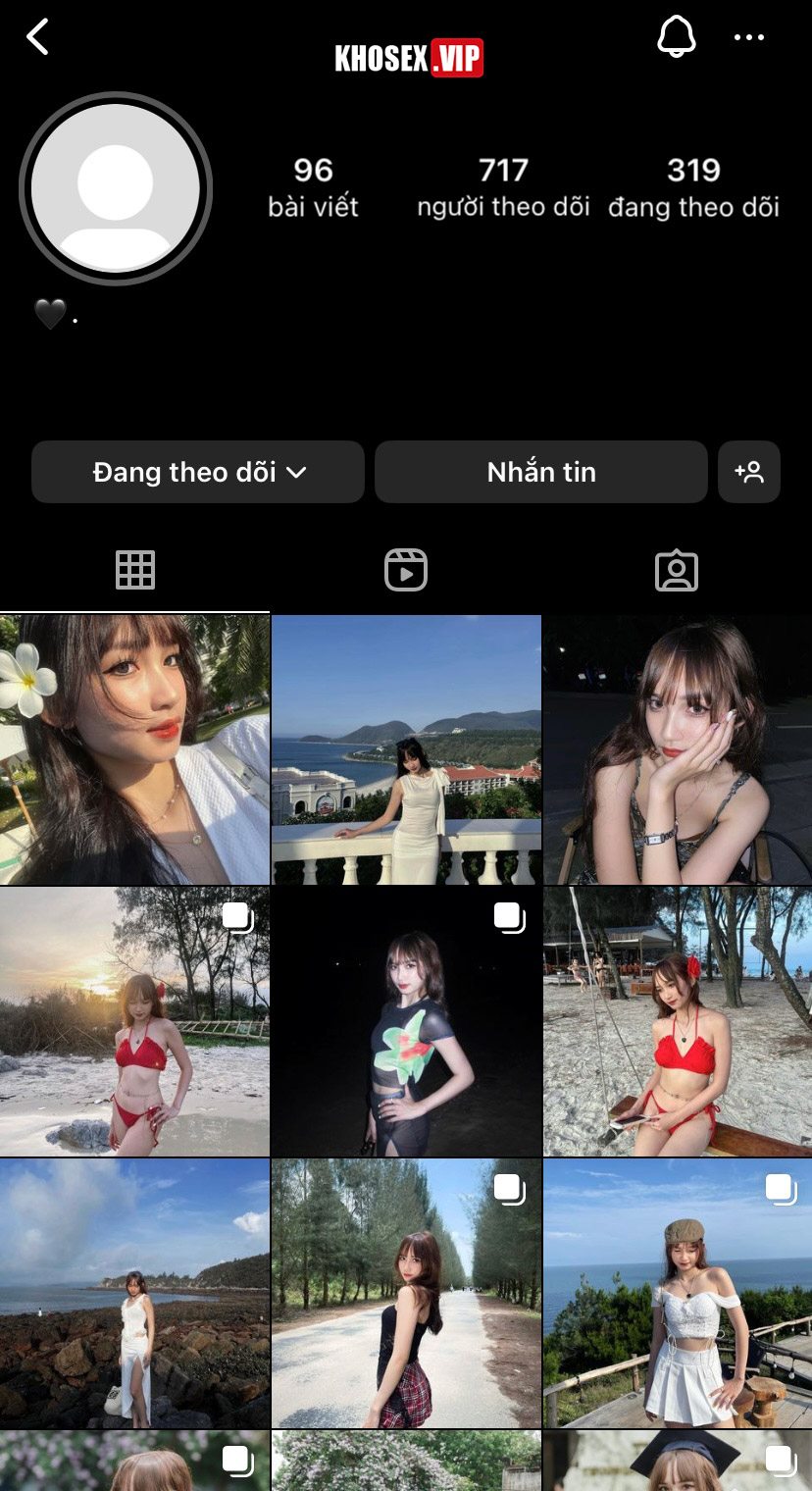Open '319 đang theo dõi' following list

pos(693,186)
